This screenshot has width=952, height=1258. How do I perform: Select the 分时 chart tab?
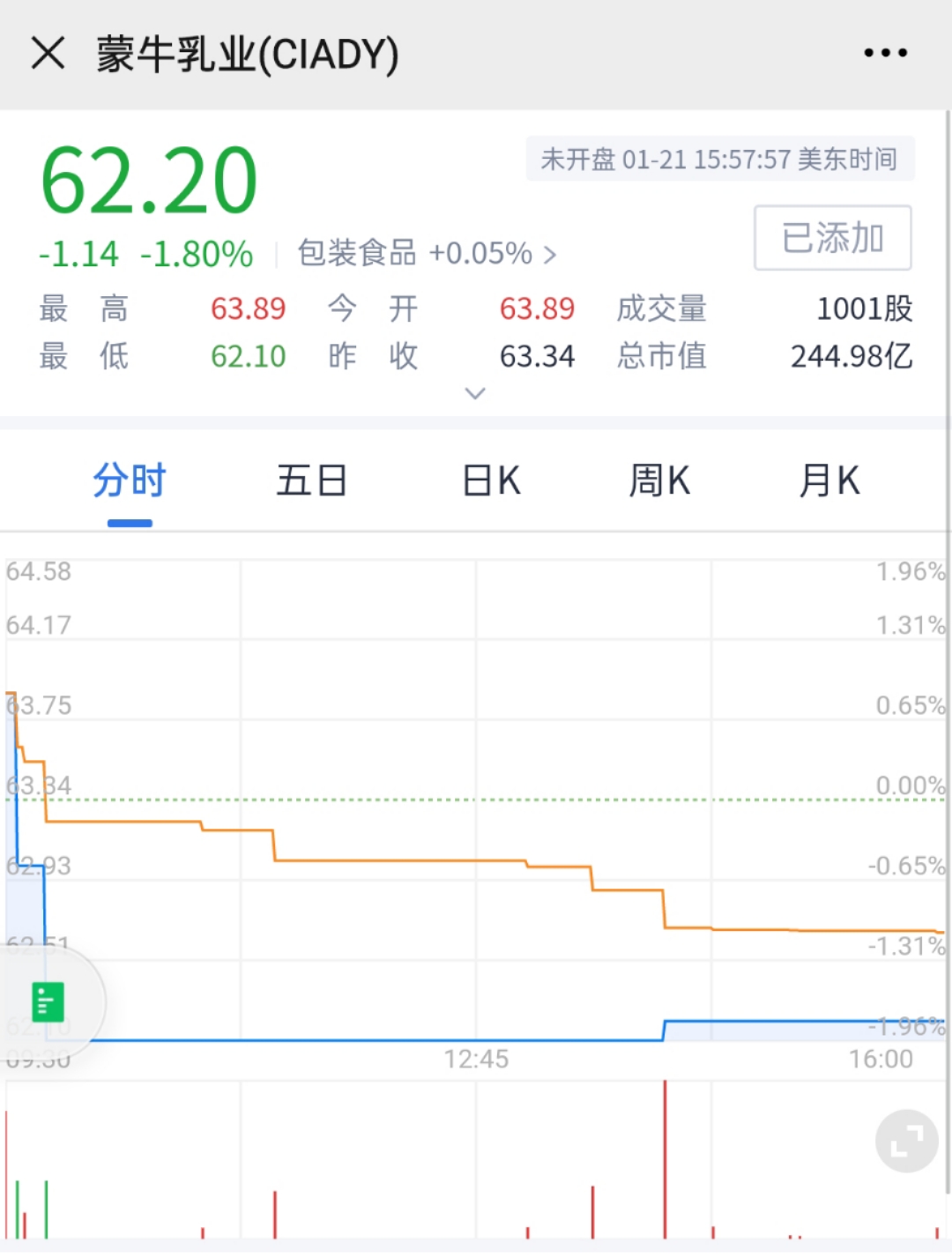click(130, 482)
